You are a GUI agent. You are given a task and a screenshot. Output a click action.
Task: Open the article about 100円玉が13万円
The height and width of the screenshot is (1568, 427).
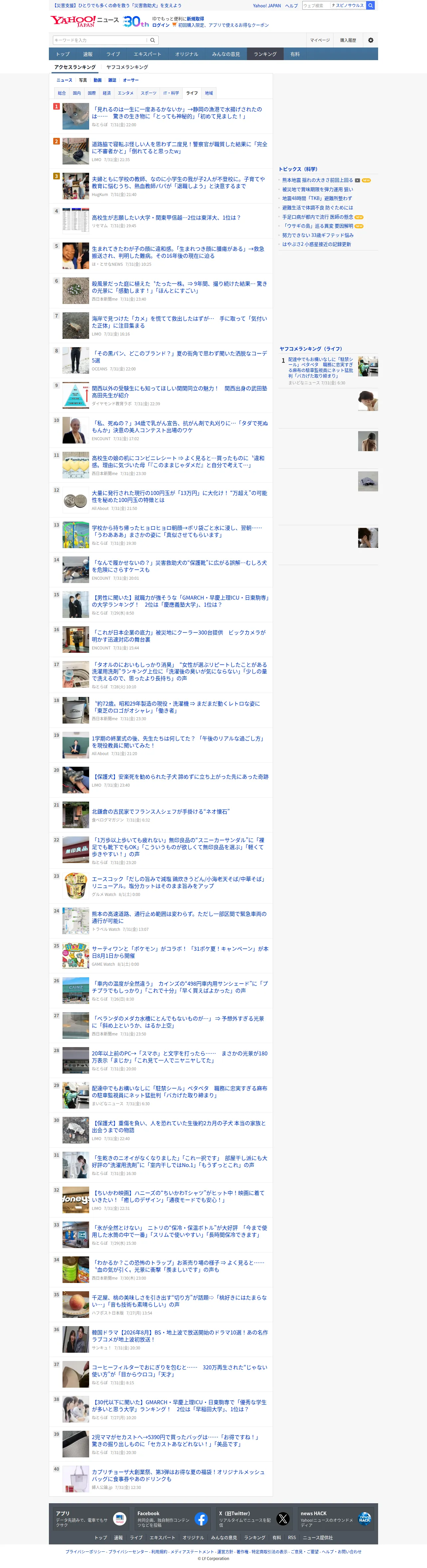tap(179, 497)
